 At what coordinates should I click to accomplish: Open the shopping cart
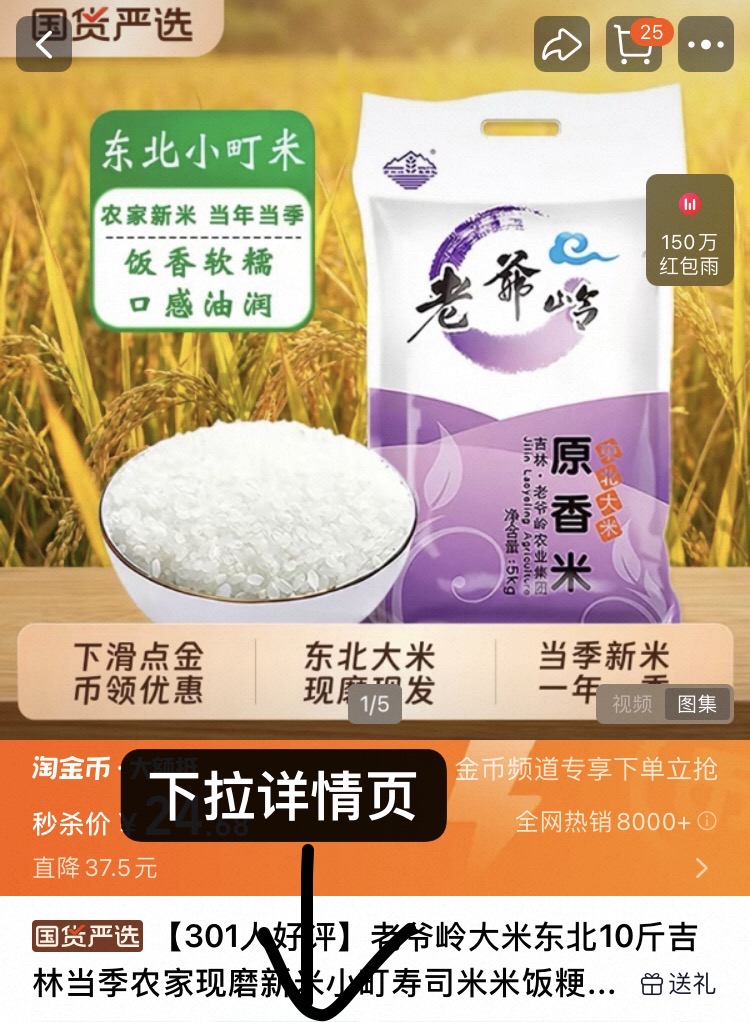coord(637,44)
